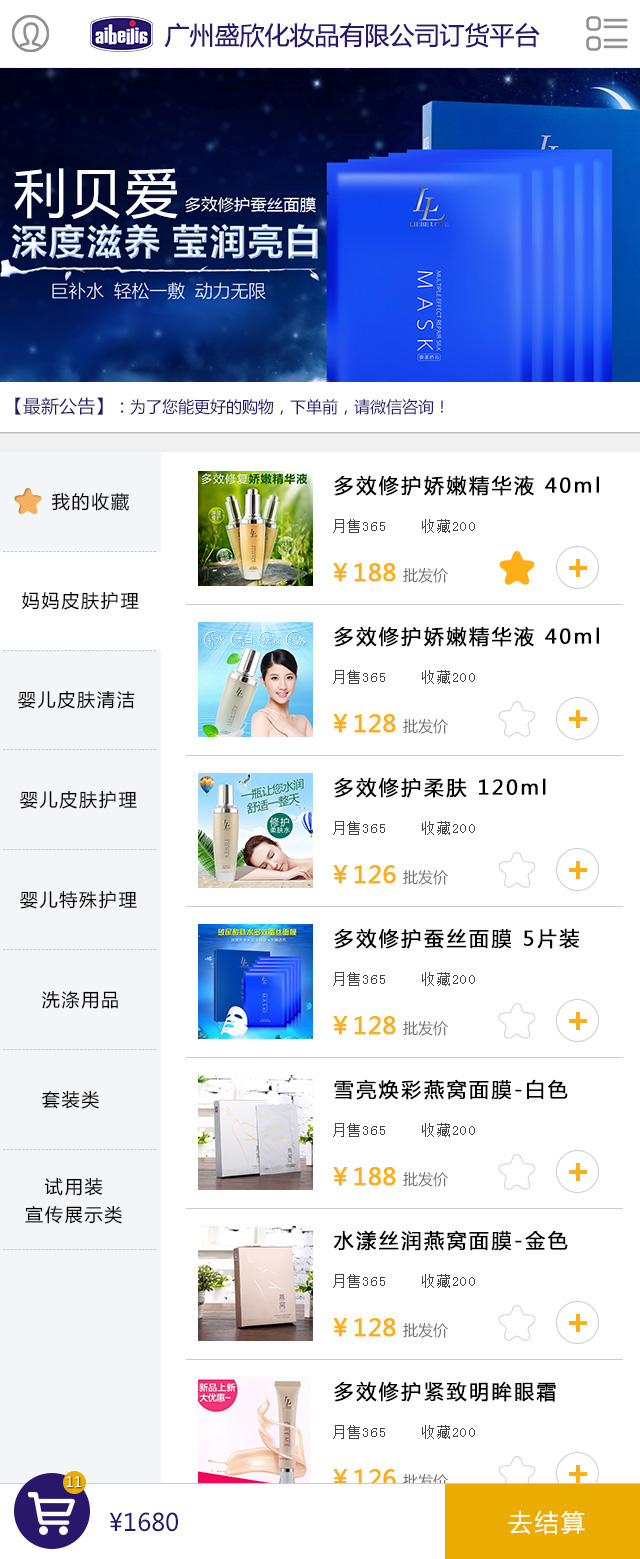Open the user profile icon
640x1559 pixels.
coord(31,33)
